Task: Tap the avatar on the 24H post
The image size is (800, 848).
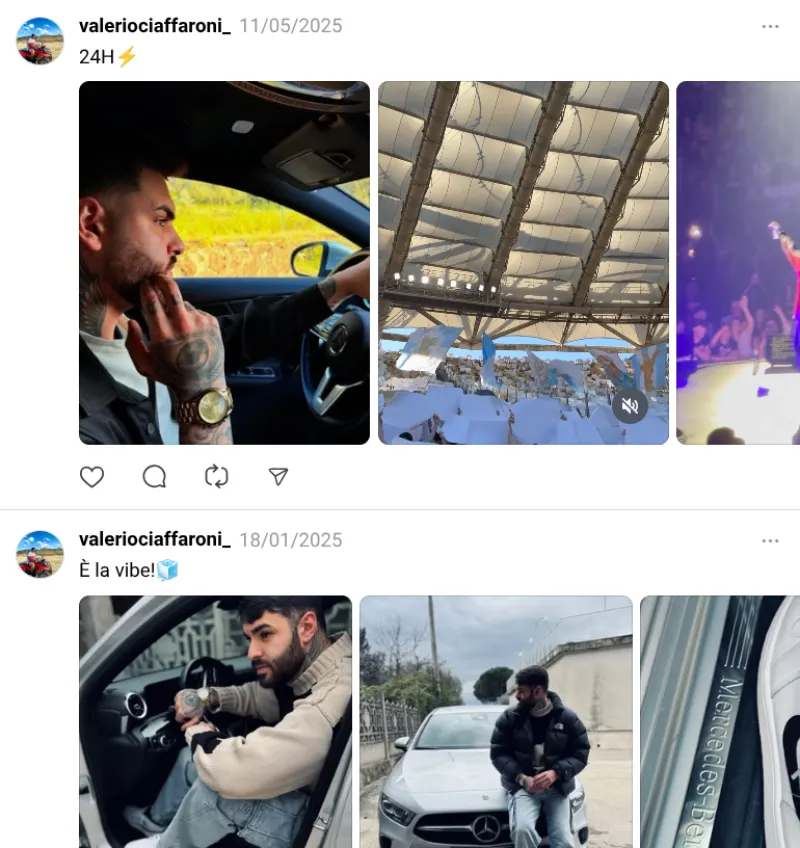Action: coord(40,41)
